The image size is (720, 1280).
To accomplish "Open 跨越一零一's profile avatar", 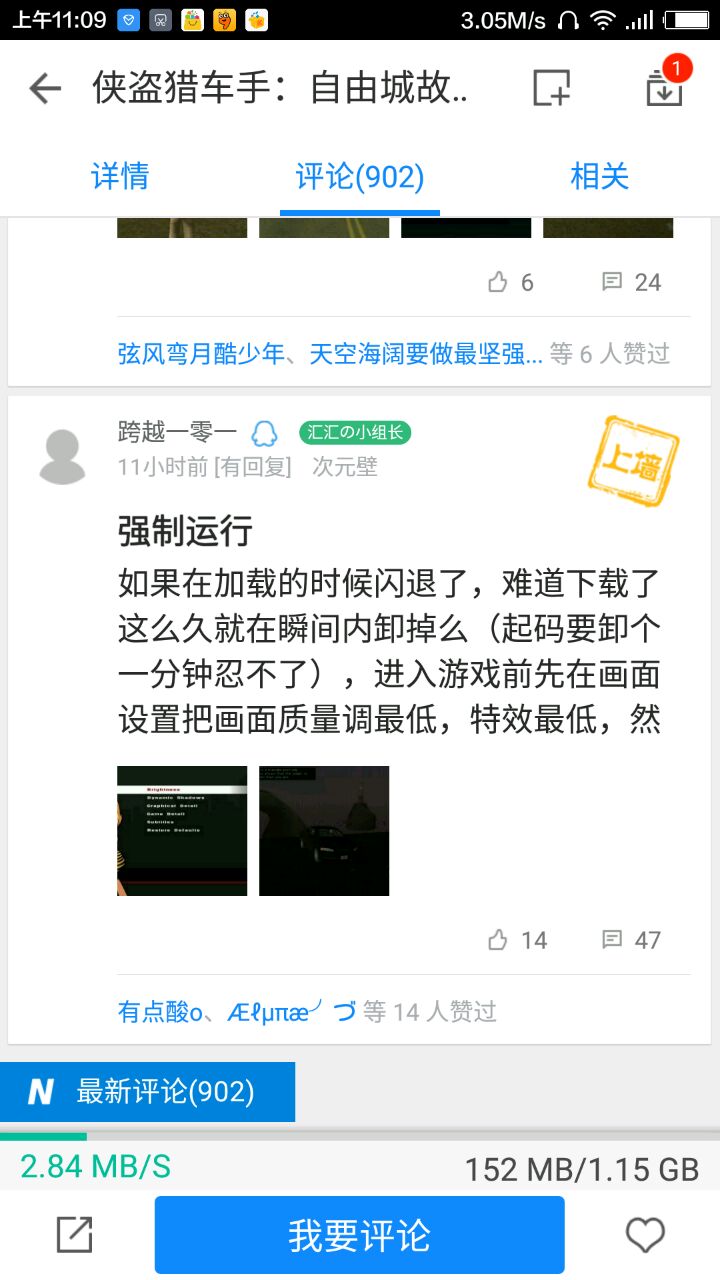I will point(62,456).
